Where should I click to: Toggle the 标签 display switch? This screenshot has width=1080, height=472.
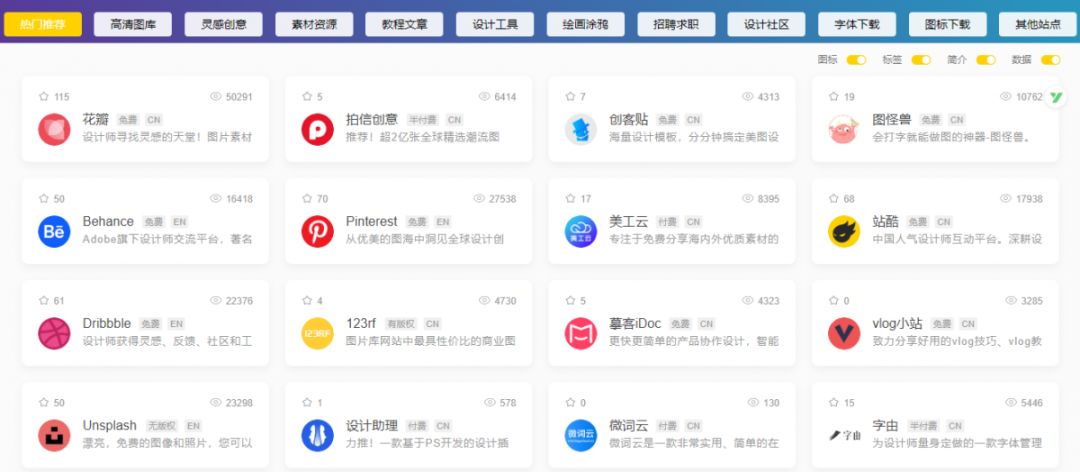pos(921,60)
